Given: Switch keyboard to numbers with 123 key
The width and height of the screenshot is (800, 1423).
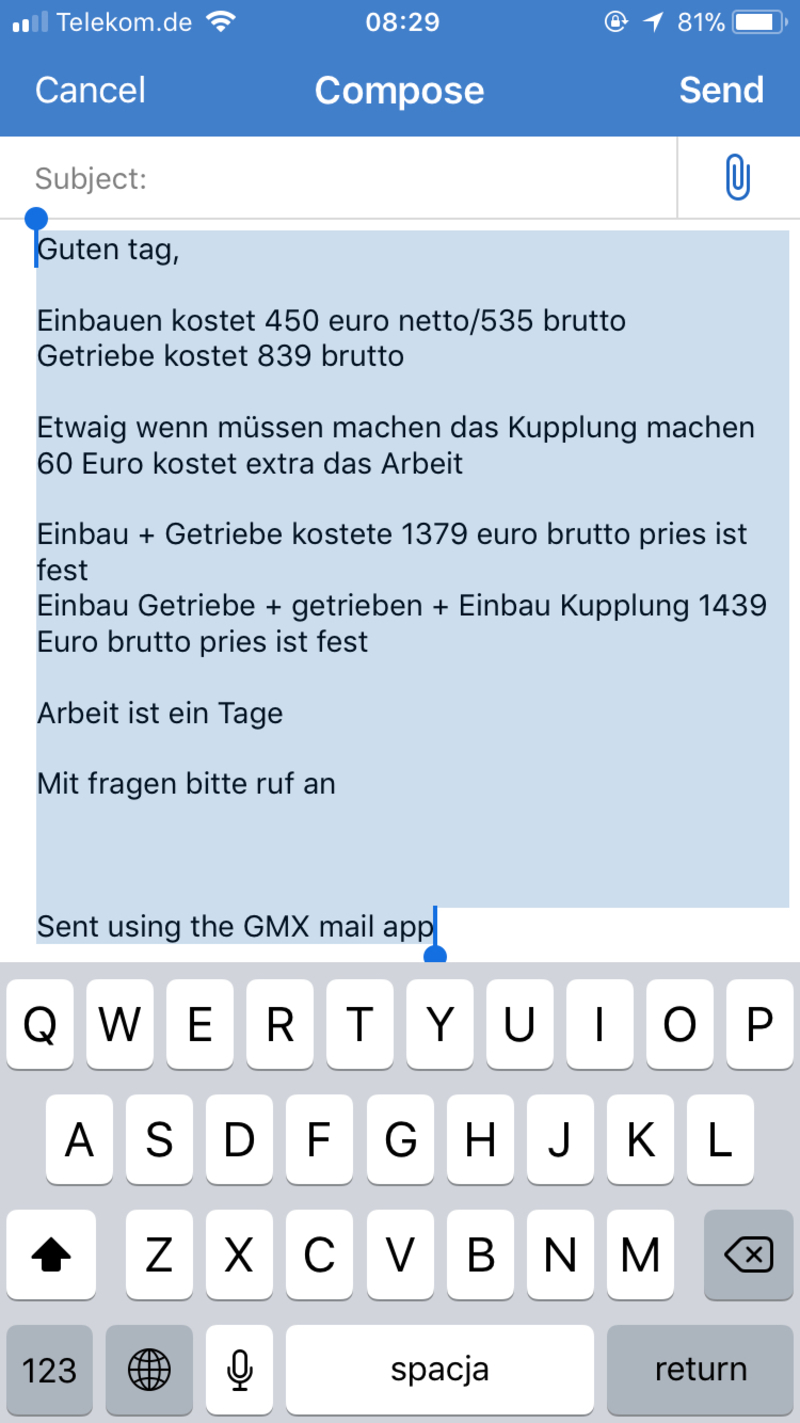Looking at the screenshot, I should click(x=49, y=1369).
